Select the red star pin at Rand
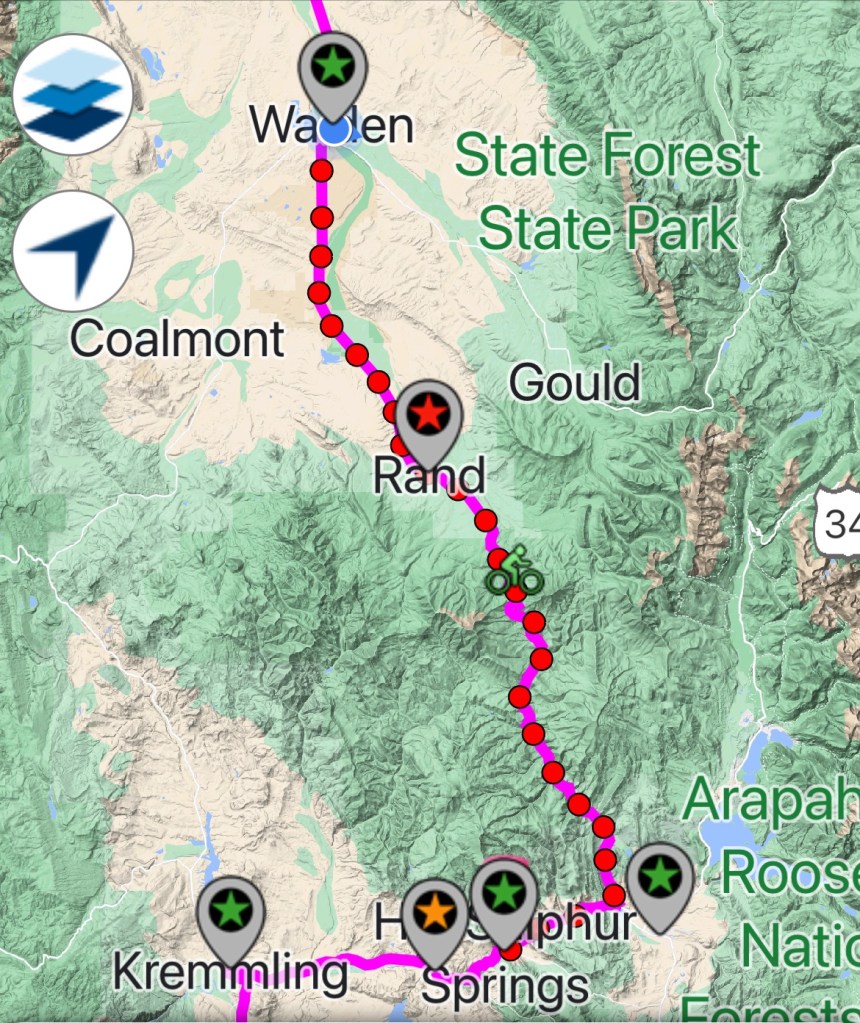Viewport: 860px width, 1023px height. pyautogui.click(x=428, y=412)
